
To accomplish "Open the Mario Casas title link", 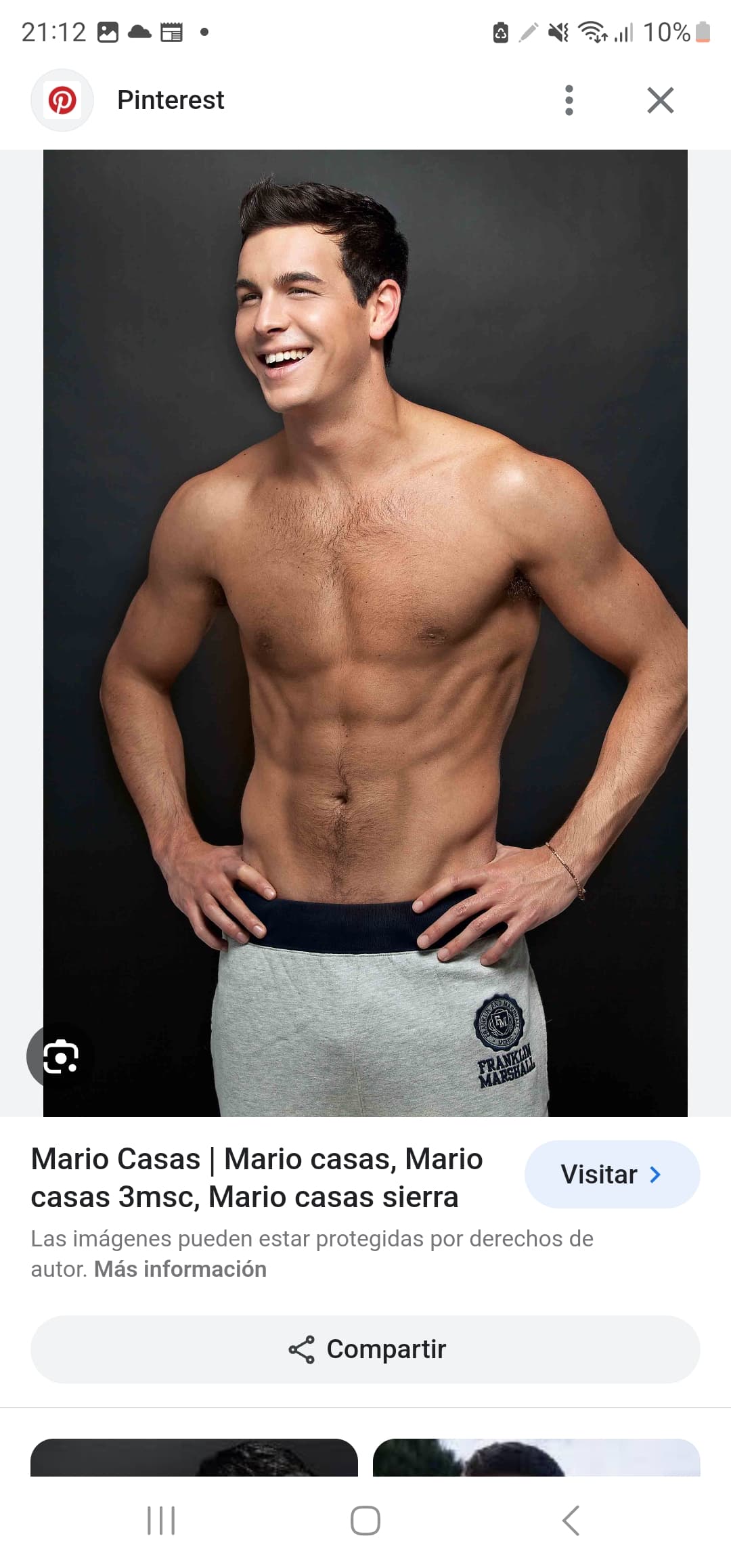I will 257,1178.
